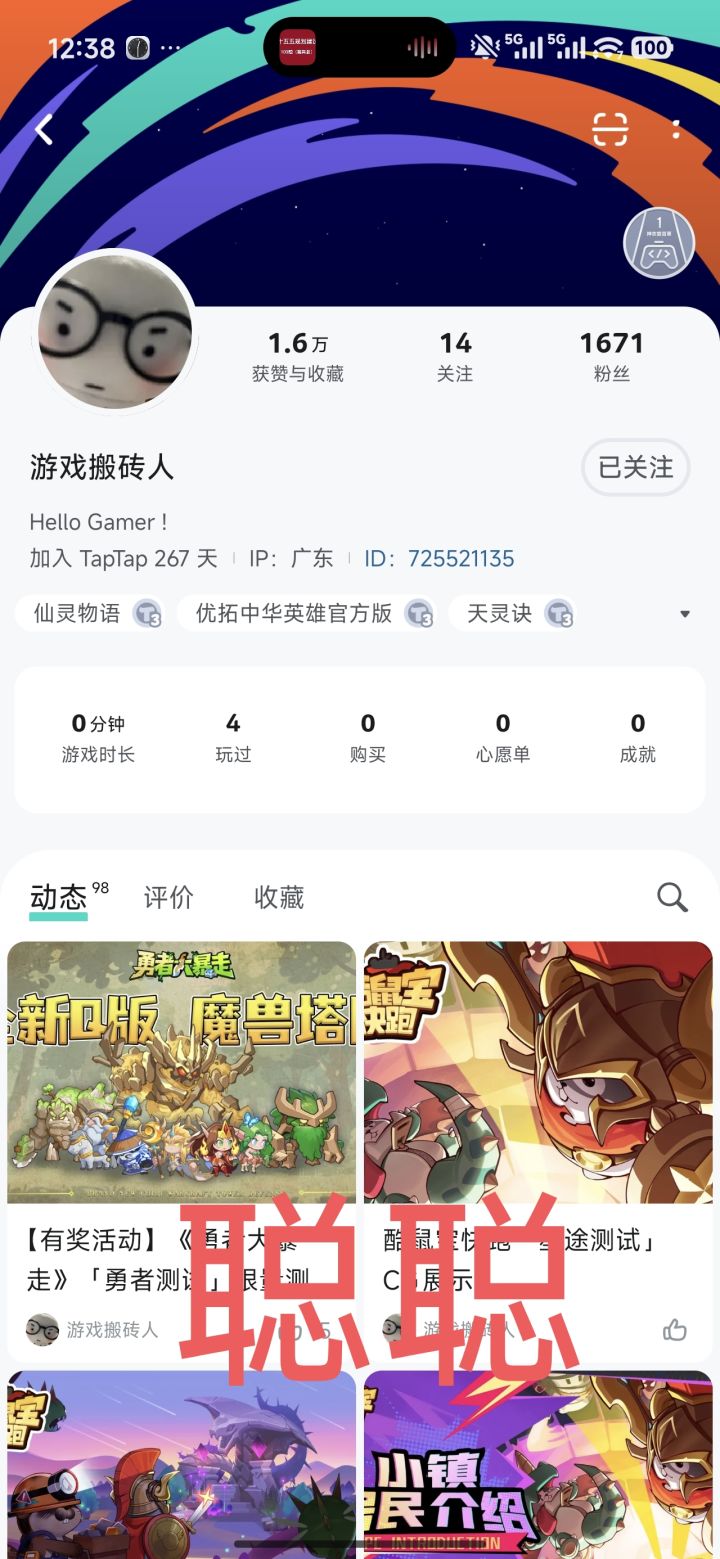View the 粉丝 follower count

[613, 356]
